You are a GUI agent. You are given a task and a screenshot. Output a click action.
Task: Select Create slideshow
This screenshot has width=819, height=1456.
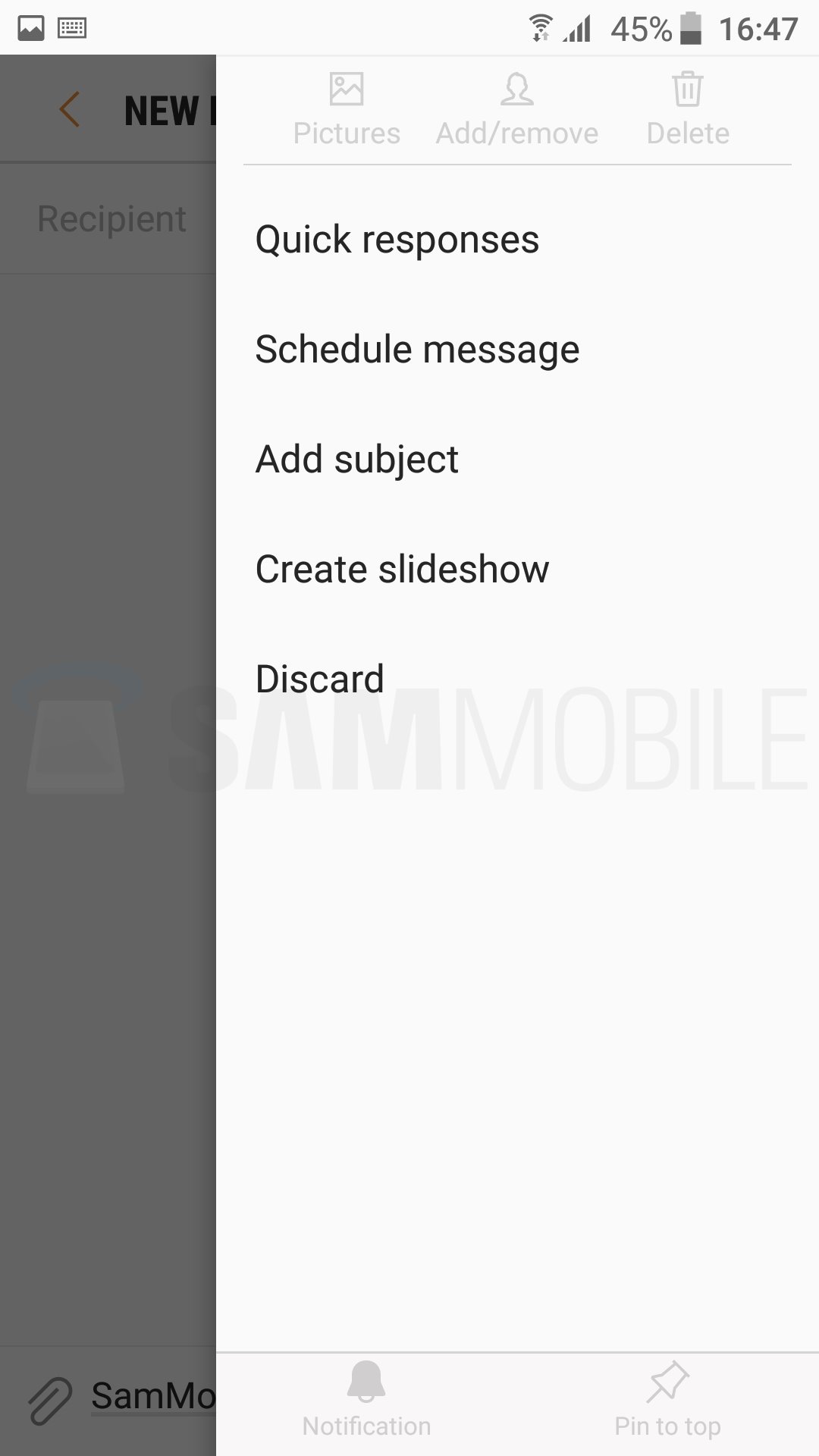click(402, 570)
